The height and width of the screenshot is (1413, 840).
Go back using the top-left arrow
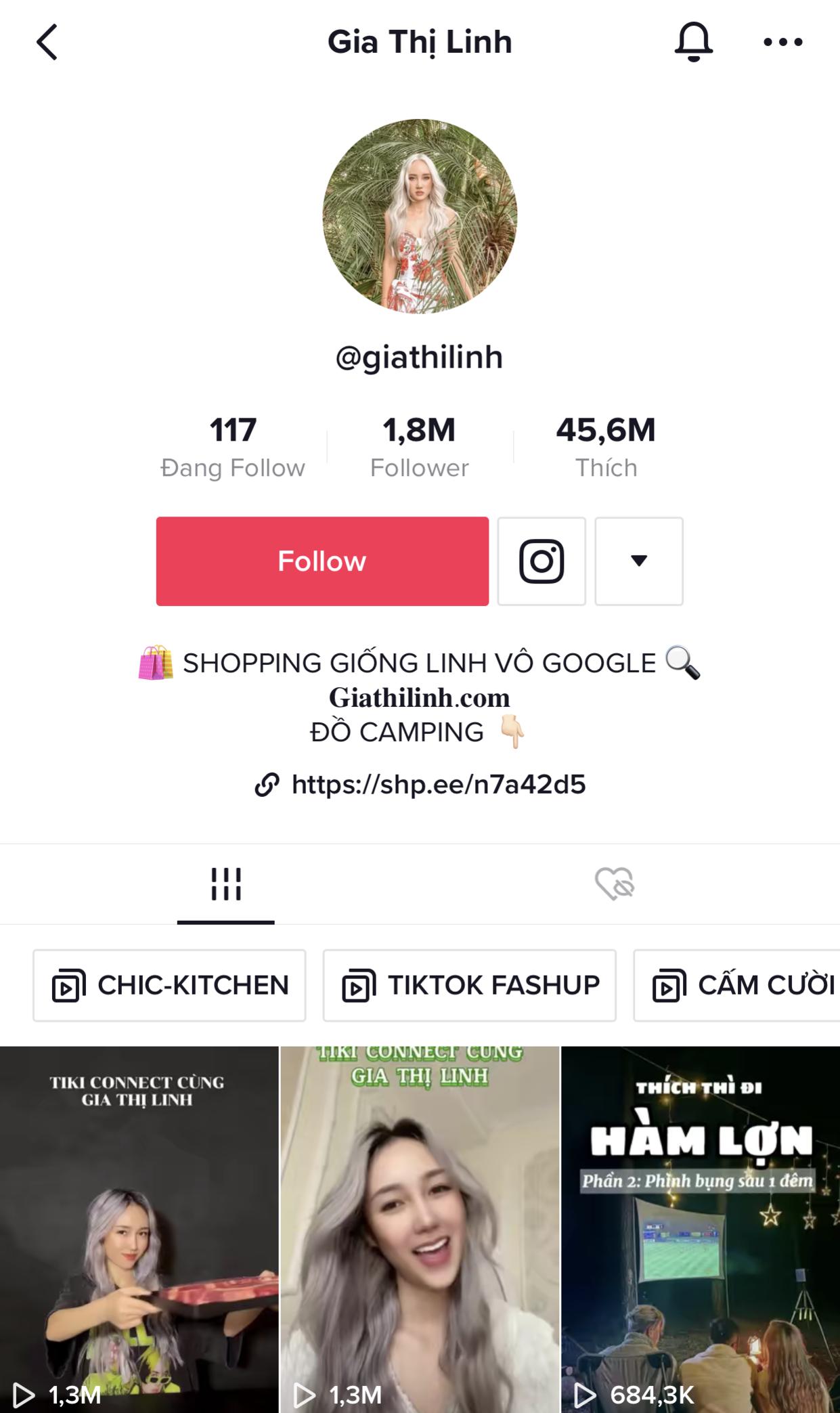pos(47,43)
